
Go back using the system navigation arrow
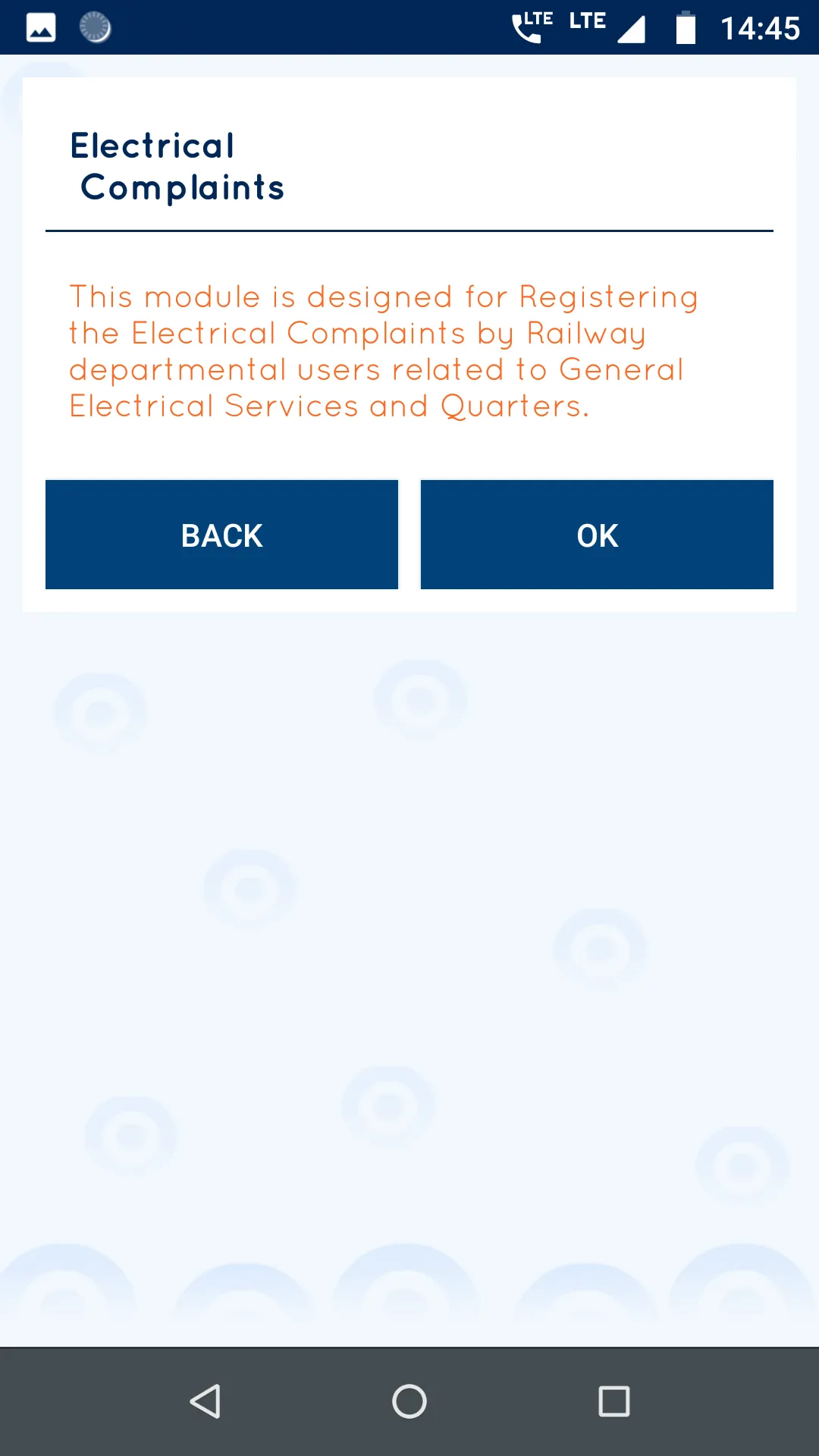point(205,1401)
